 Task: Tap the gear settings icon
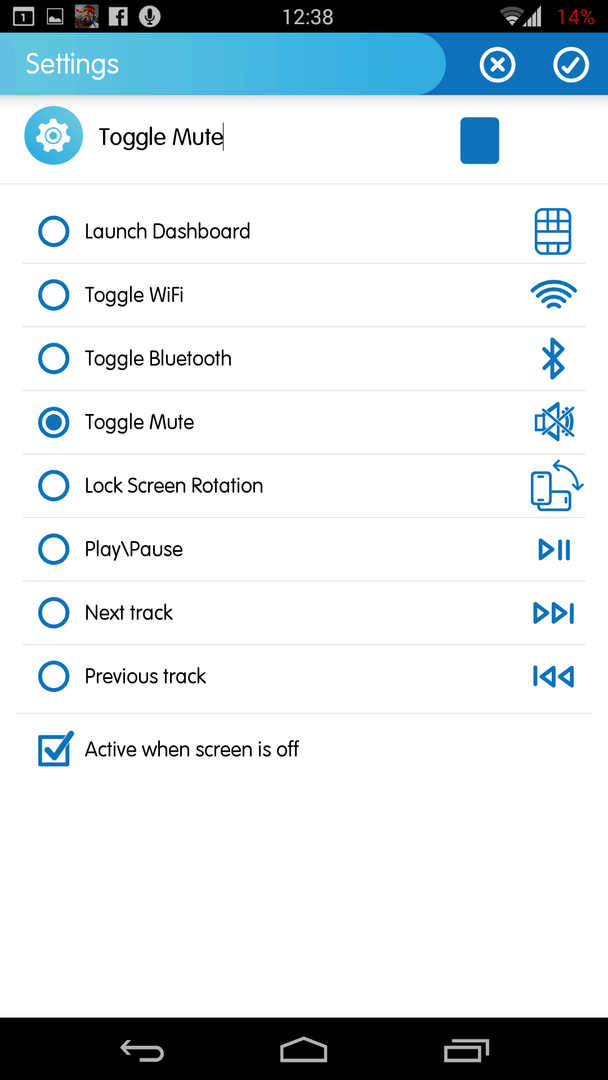(54, 136)
